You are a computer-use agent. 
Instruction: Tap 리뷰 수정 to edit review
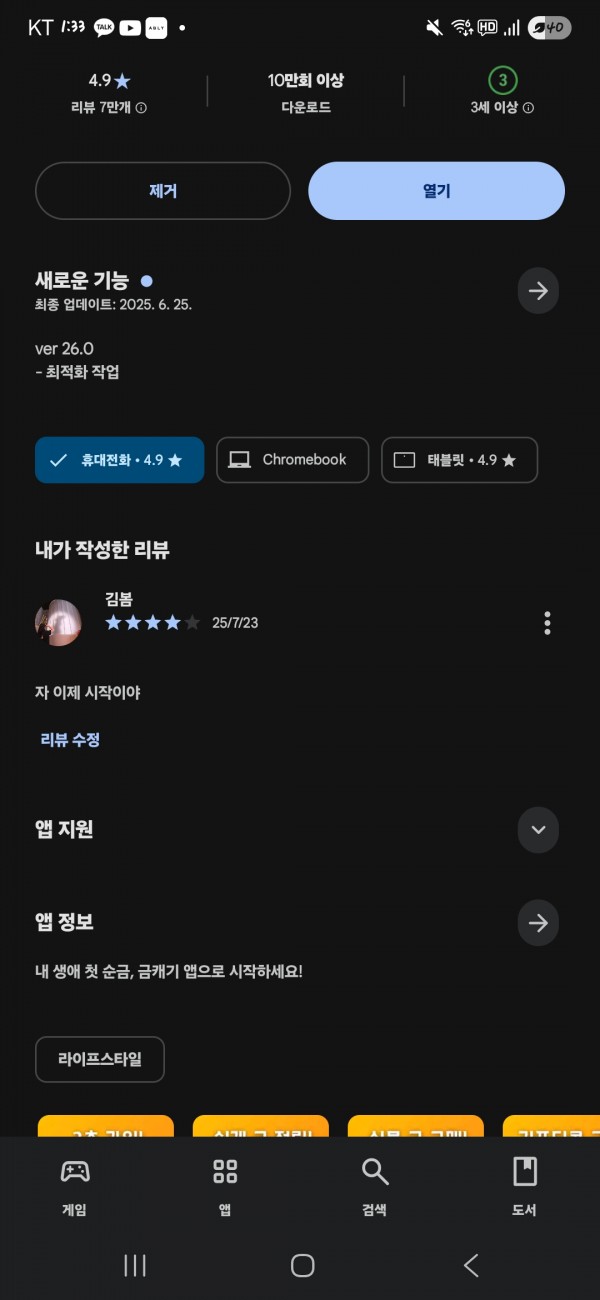[x=70, y=740]
